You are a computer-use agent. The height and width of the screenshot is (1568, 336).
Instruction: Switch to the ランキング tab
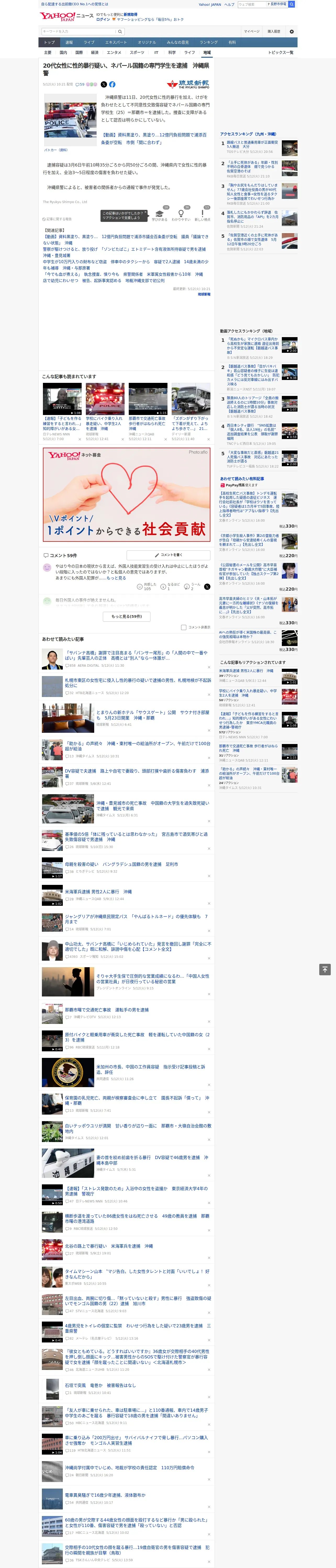click(x=209, y=42)
